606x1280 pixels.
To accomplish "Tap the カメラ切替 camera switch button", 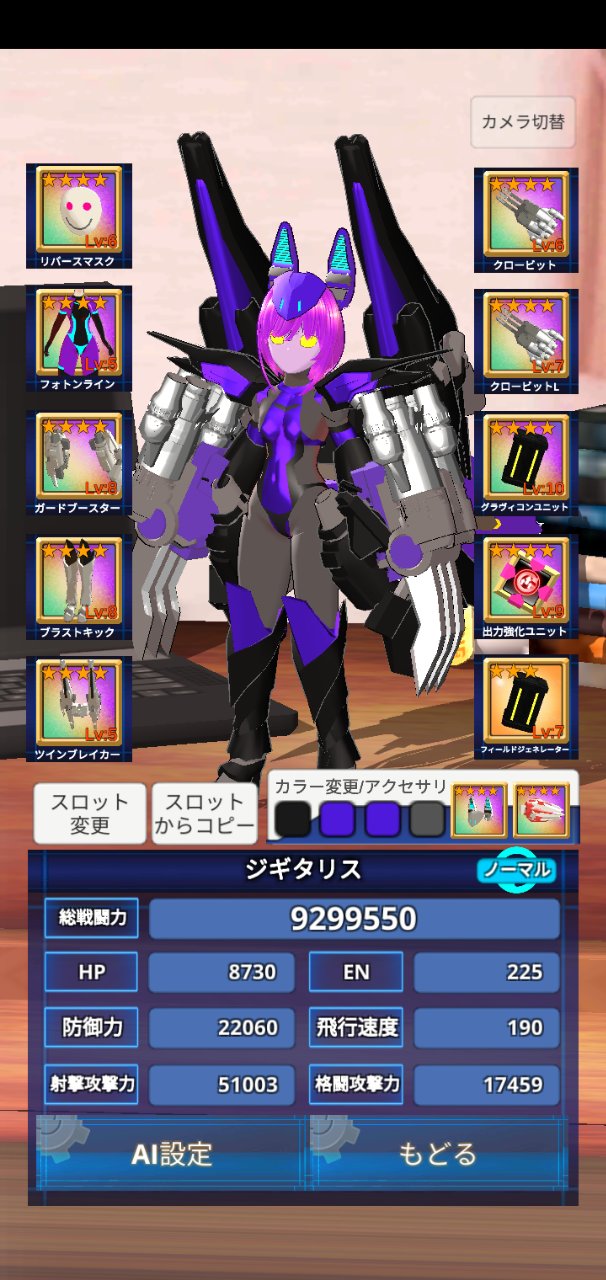I will point(523,122).
